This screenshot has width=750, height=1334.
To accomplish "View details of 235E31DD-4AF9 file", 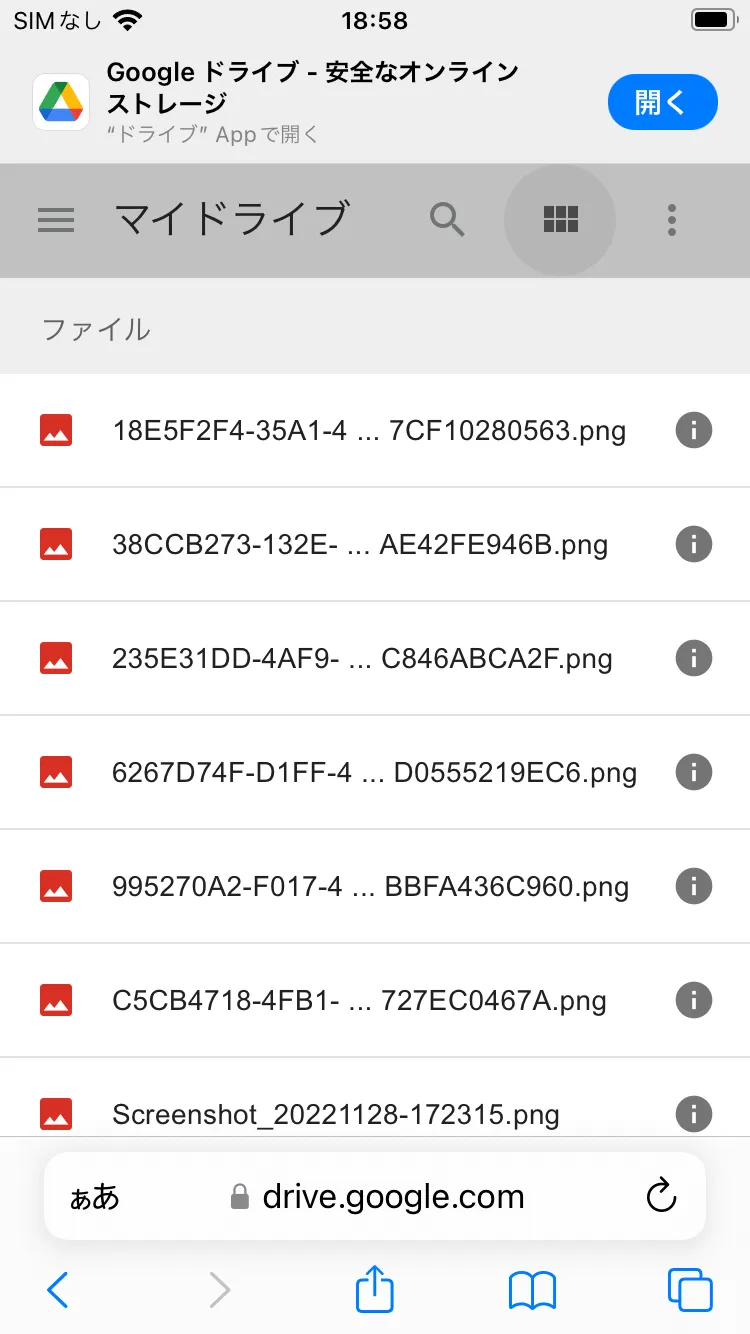I will [x=694, y=659].
